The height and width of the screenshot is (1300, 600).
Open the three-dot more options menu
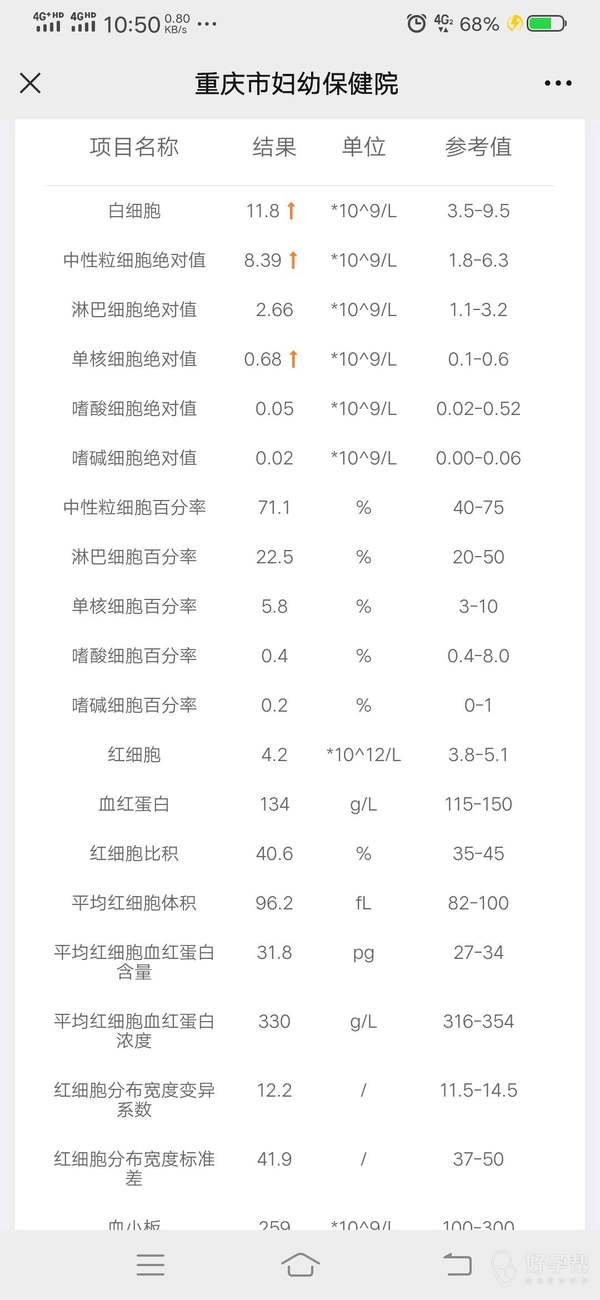click(558, 83)
